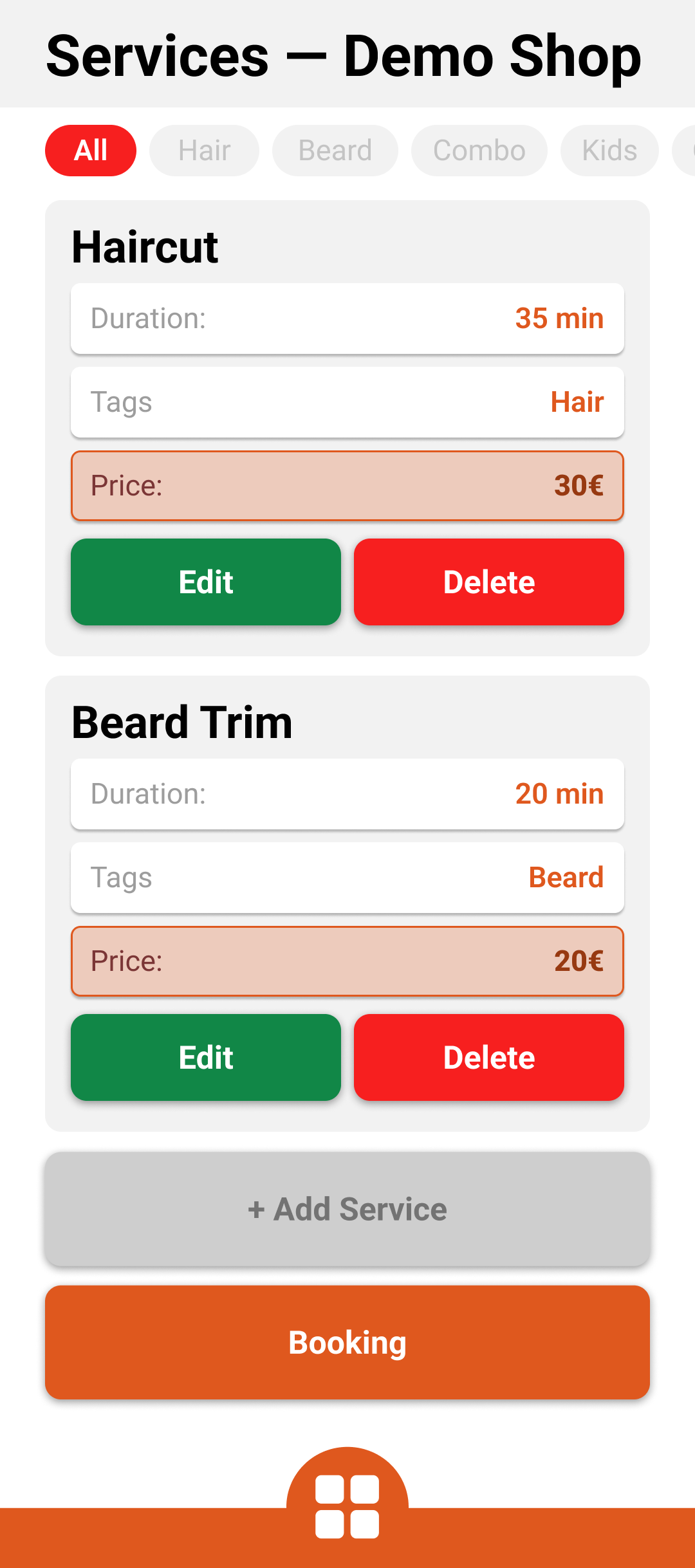Filter the list by Kids
Image resolution: width=695 pixels, height=1568 pixels.
click(609, 151)
